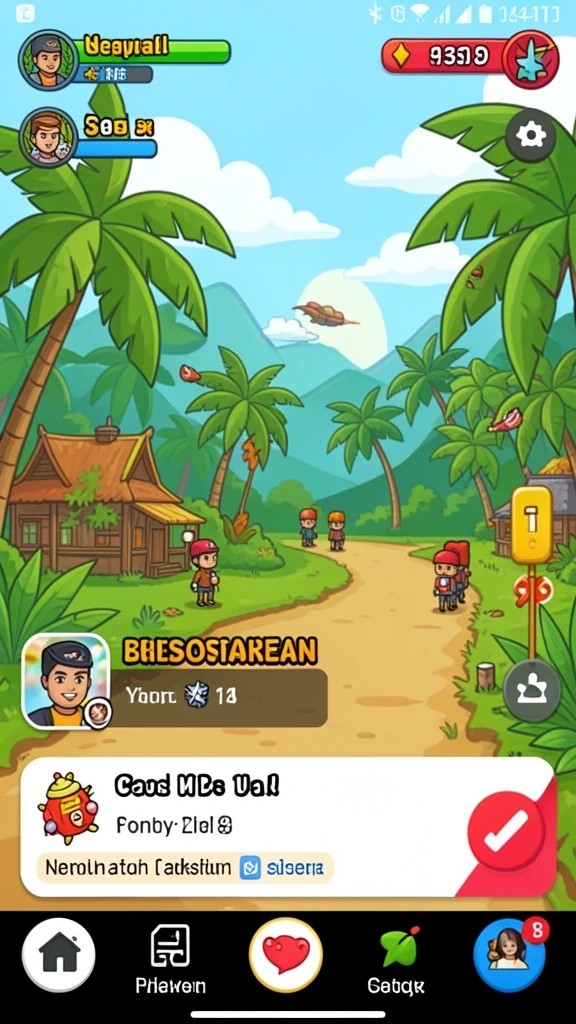Open the round gray build button
576x1024 pixels.
532,691
